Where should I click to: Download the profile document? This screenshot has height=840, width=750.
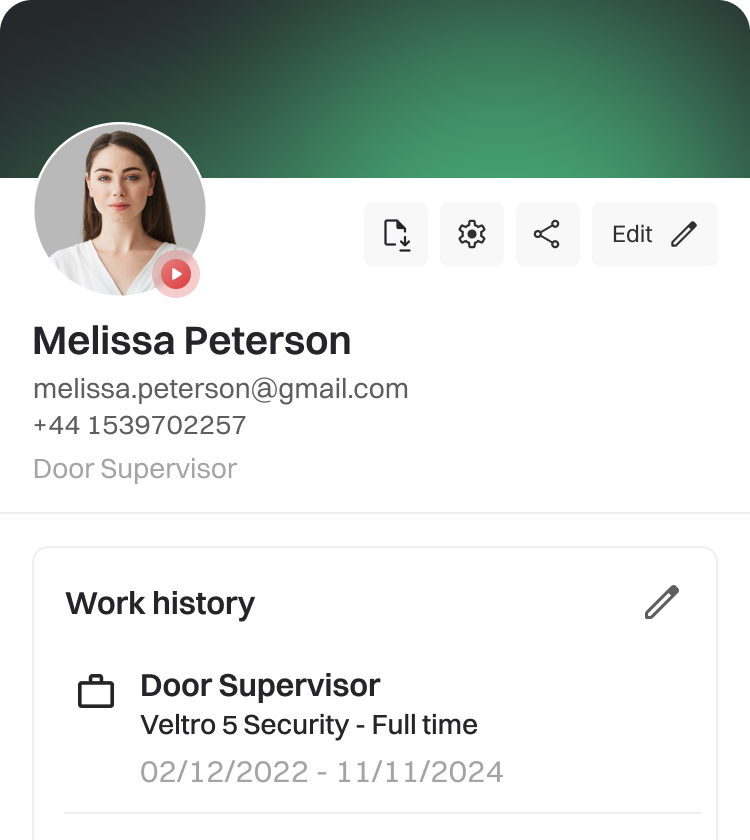coord(396,234)
